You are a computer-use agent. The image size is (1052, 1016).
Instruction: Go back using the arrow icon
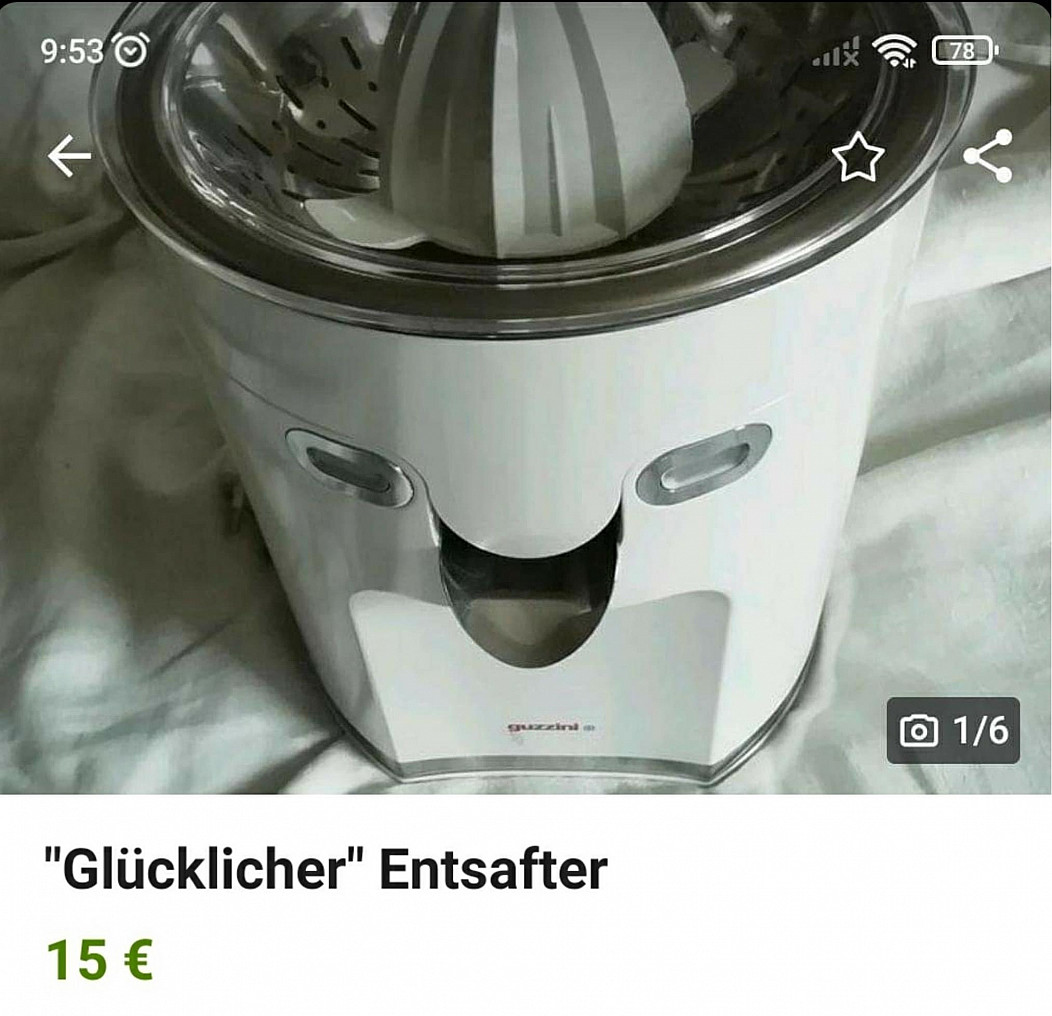click(x=69, y=157)
